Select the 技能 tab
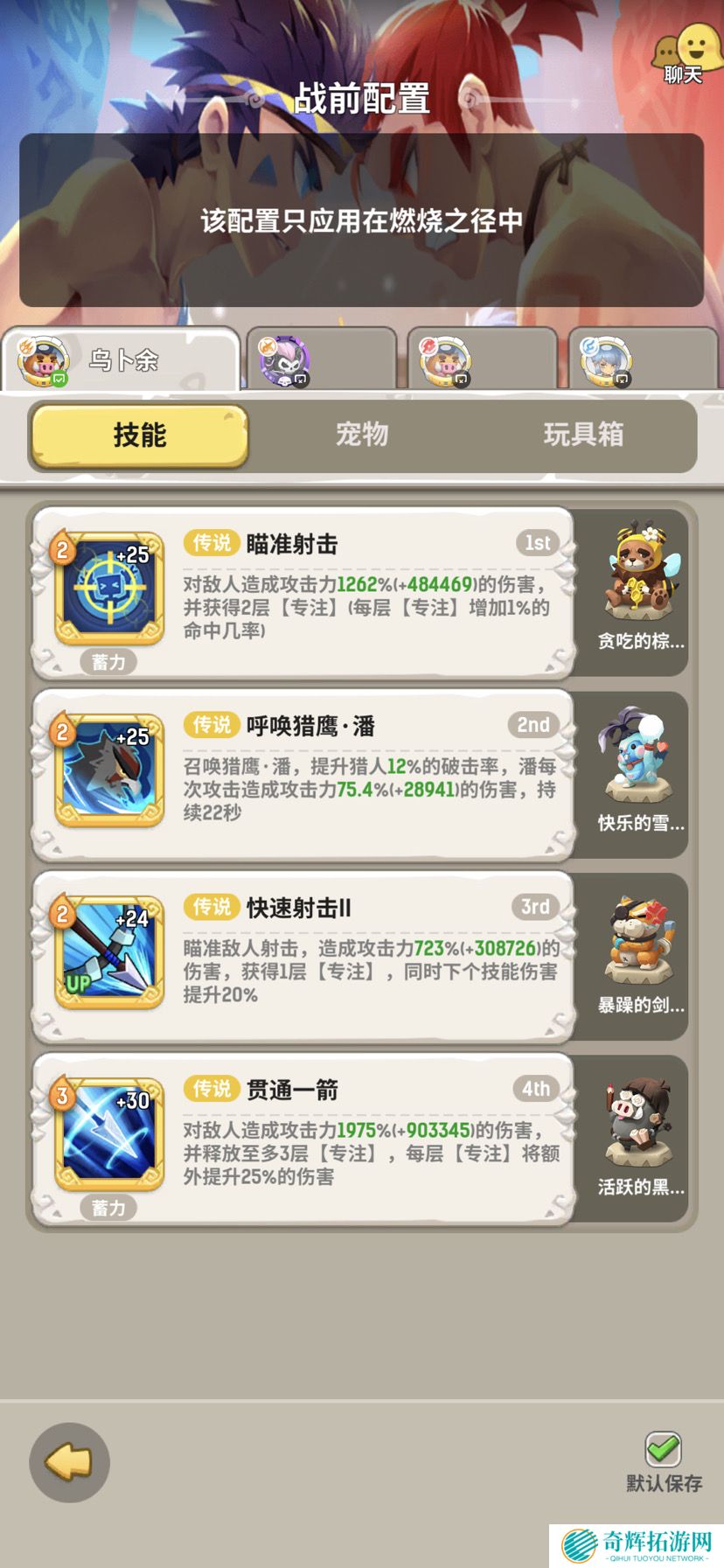724x1568 pixels. (x=140, y=435)
